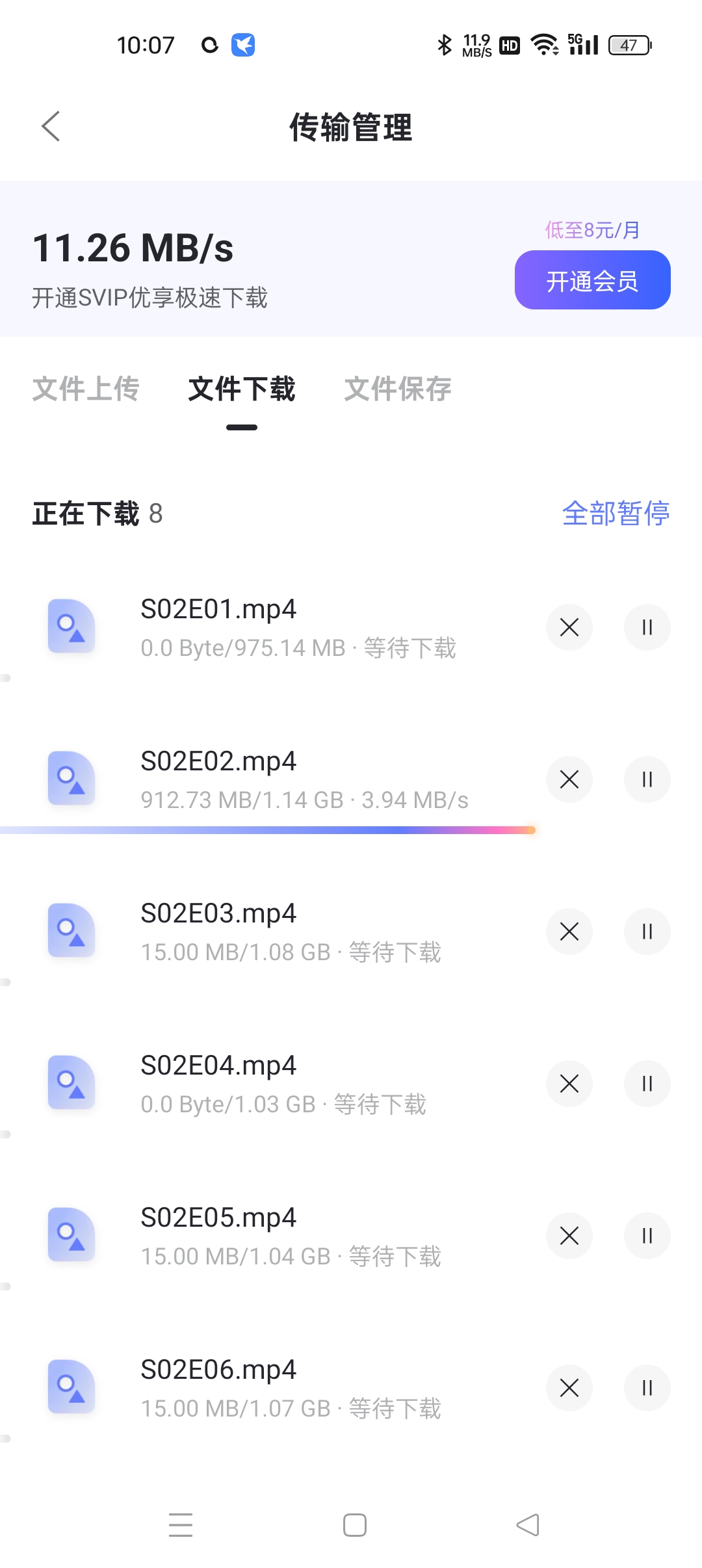Pause the S02E04.mp4 download
702x1568 pixels.
pyautogui.click(x=646, y=1083)
